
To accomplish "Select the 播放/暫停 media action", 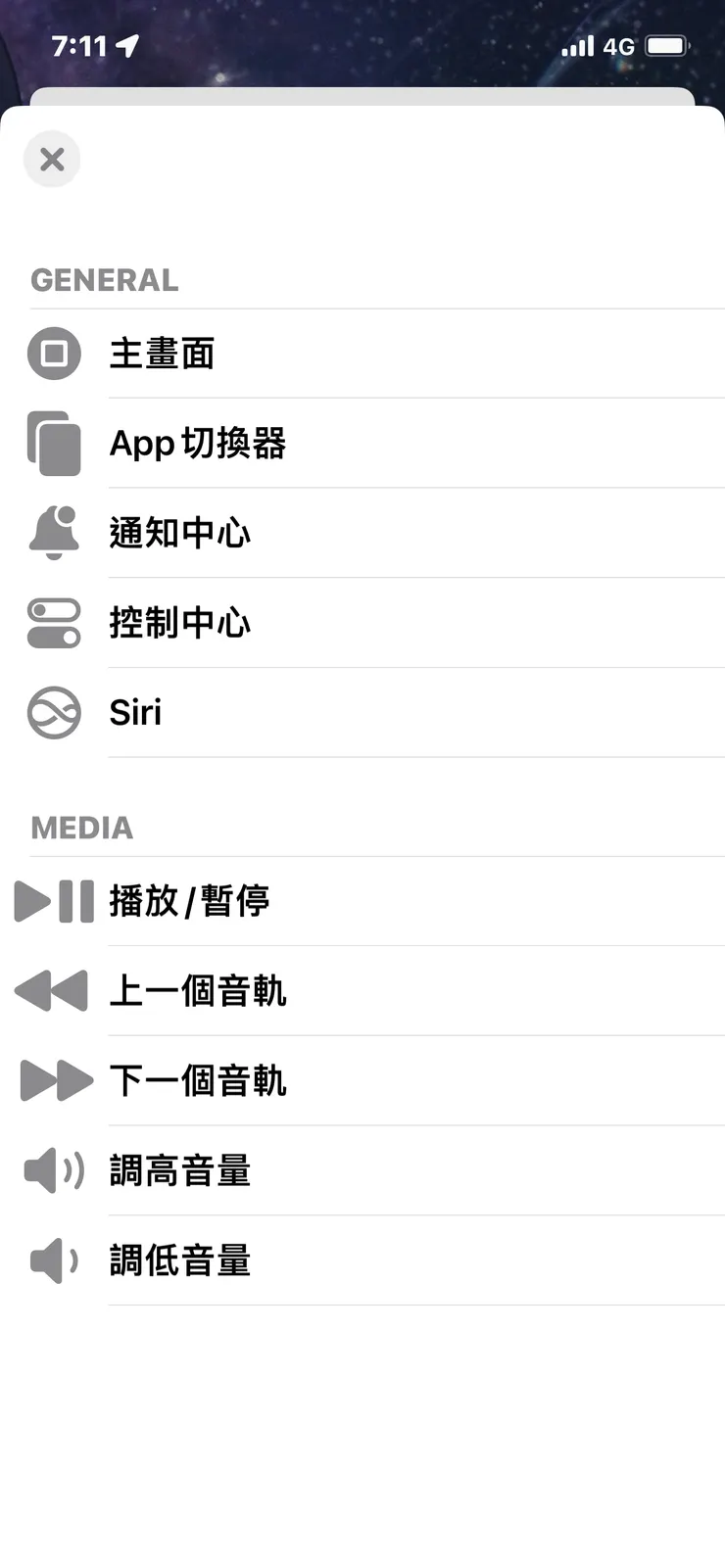I will point(294,901).
